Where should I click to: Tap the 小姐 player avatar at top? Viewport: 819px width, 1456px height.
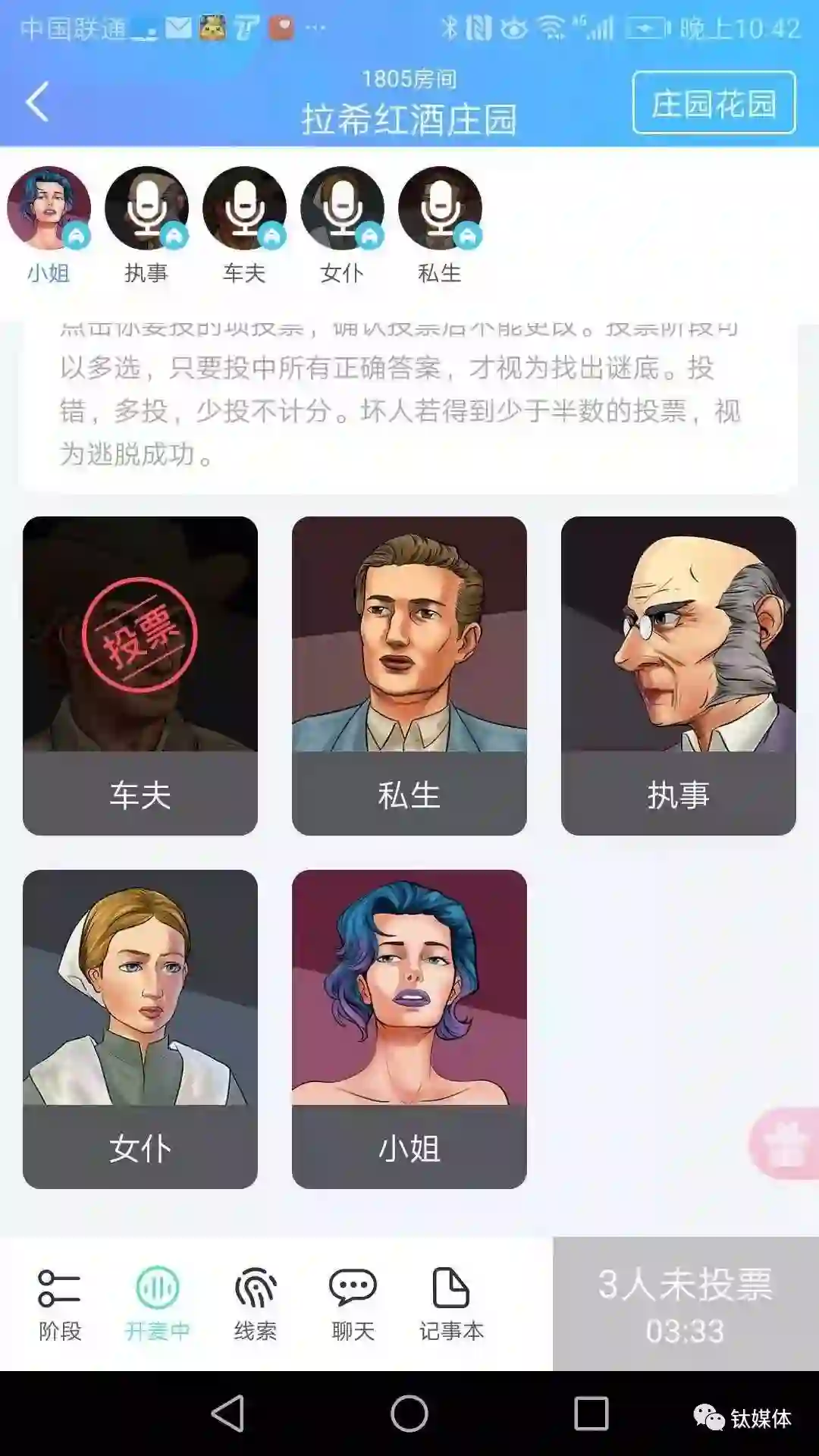49,209
